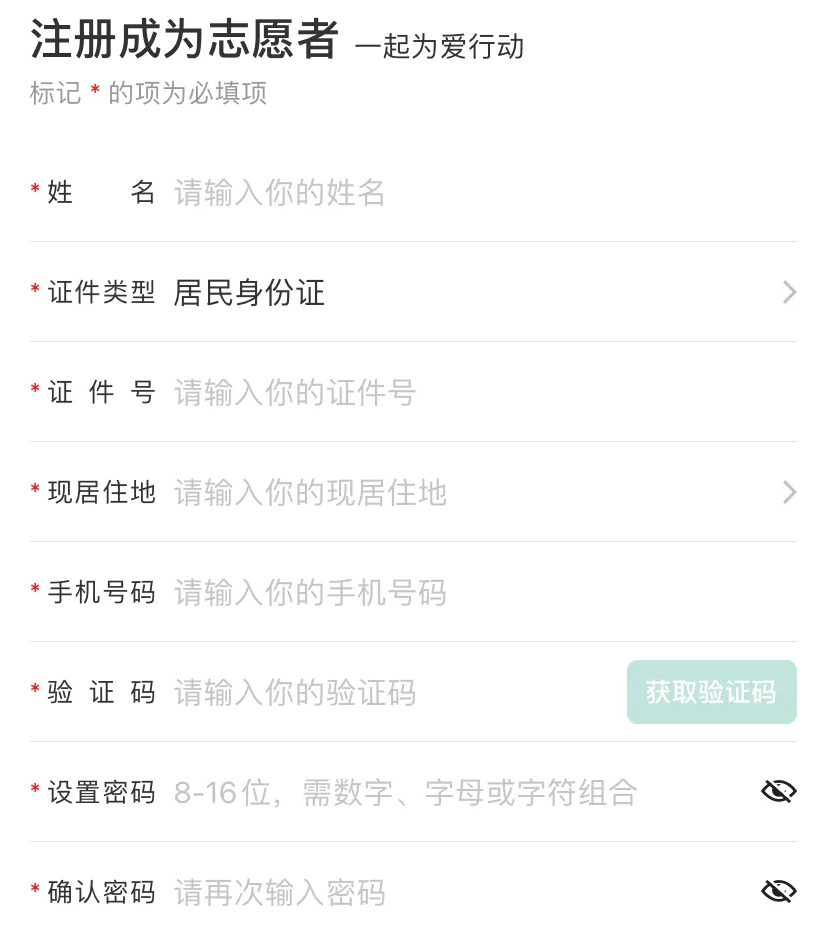Viewport: 828px width, 930px height.
Task: Focus the 设置密码 input field
Action: click(440, 792)
